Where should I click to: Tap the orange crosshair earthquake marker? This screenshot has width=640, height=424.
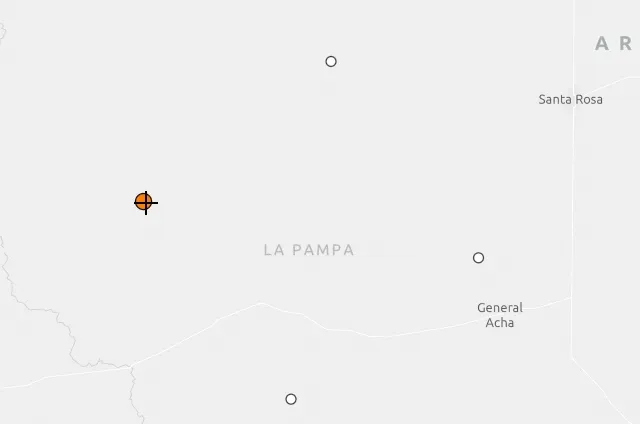coord(144,202)
